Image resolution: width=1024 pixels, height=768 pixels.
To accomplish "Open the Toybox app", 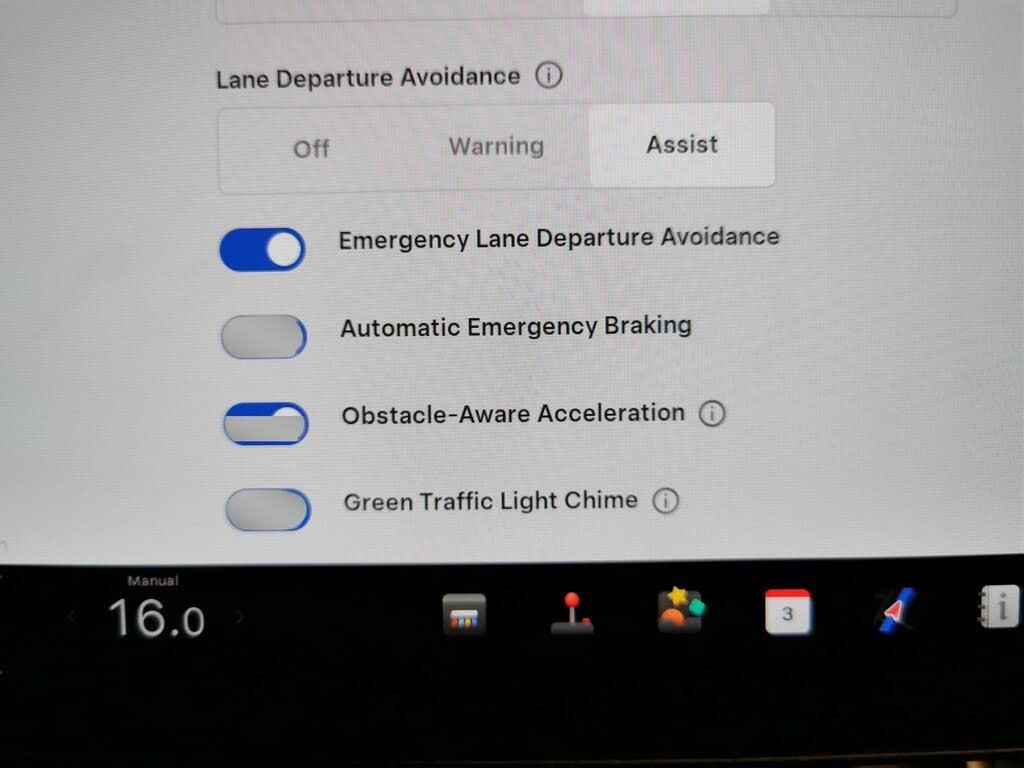I will [x=680, y=609].
